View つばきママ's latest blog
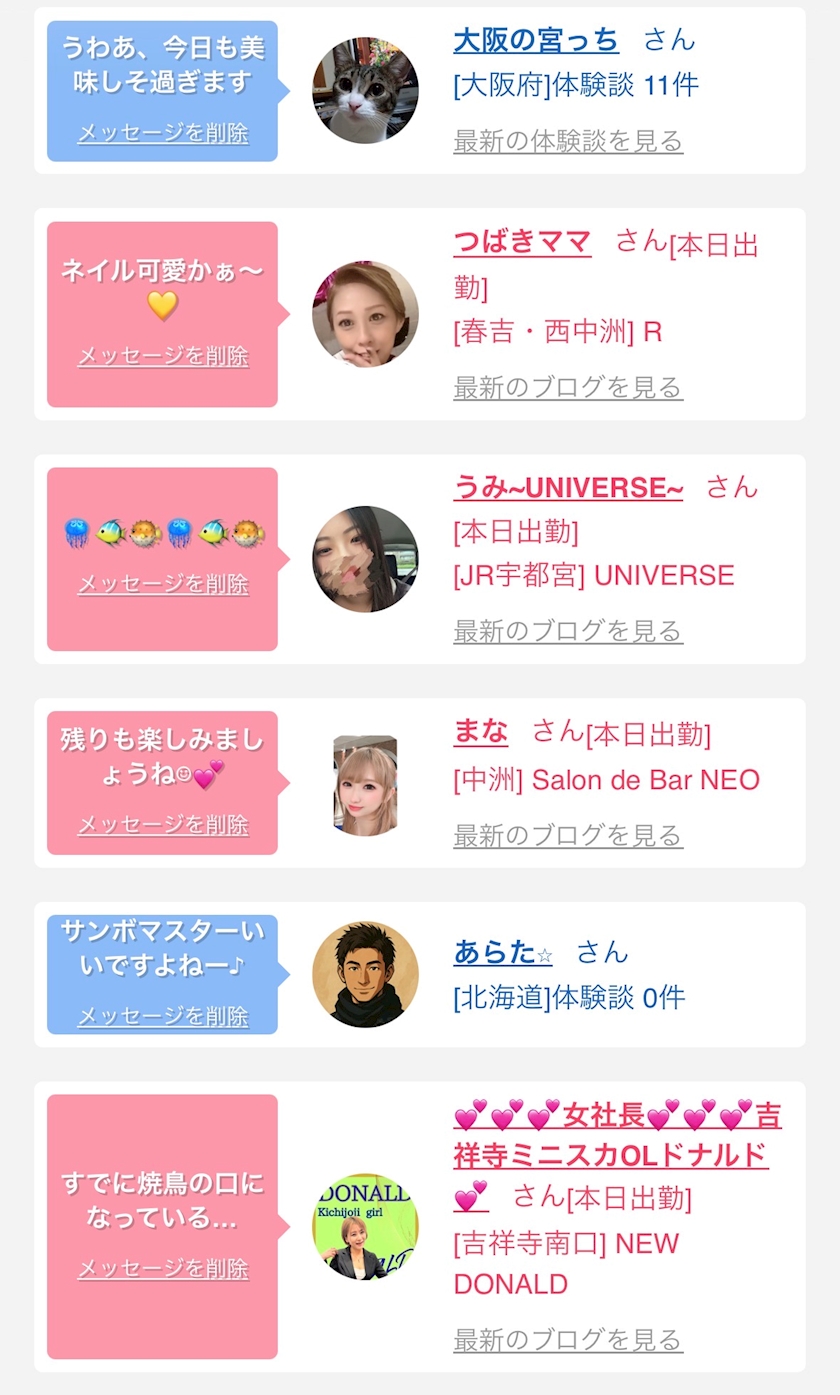This screenshot has width=840, height=1395. pyautogui.click(x=568, y=387)
